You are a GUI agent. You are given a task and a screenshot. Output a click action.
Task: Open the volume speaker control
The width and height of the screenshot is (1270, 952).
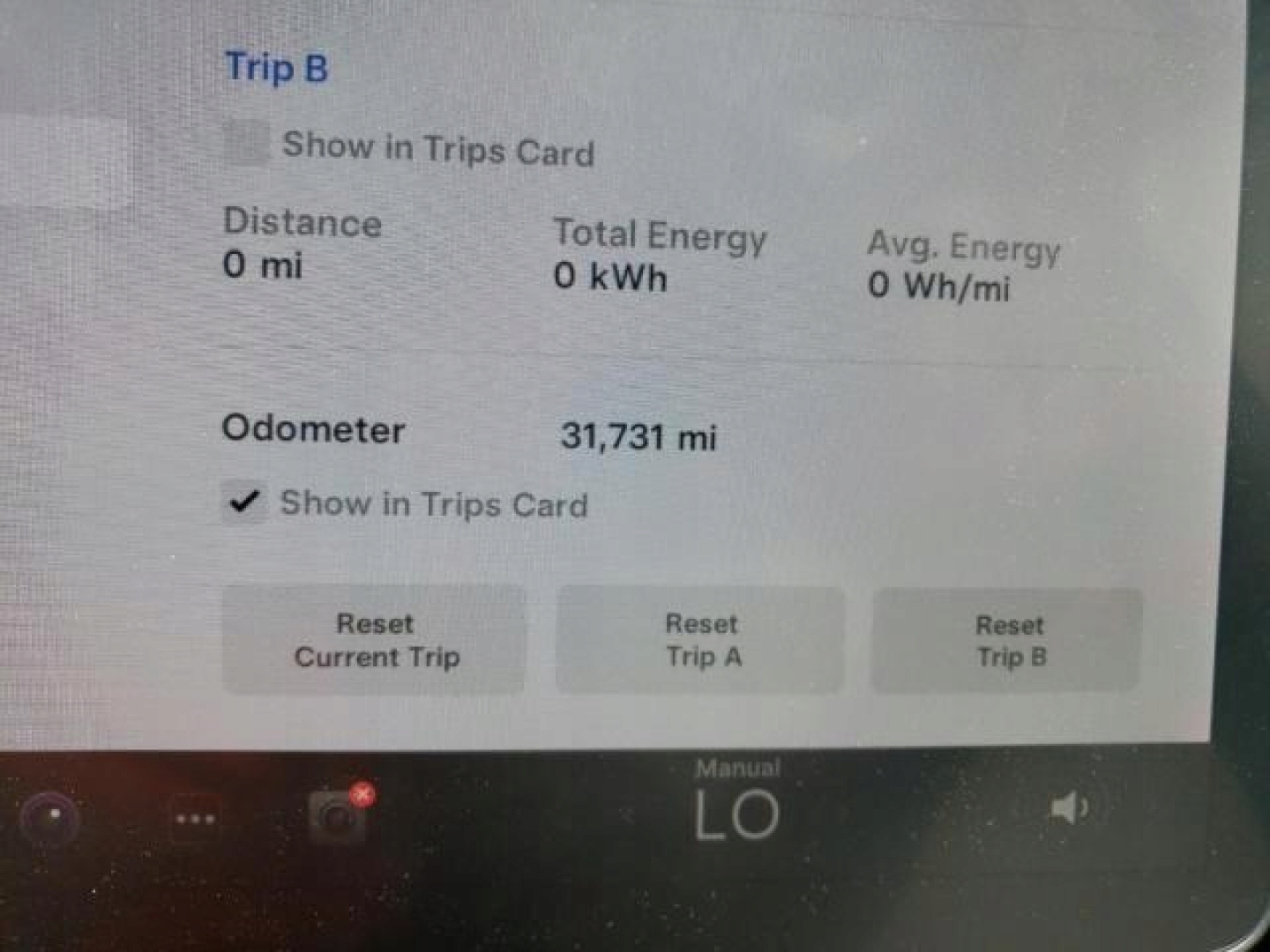pos(1068,808)
